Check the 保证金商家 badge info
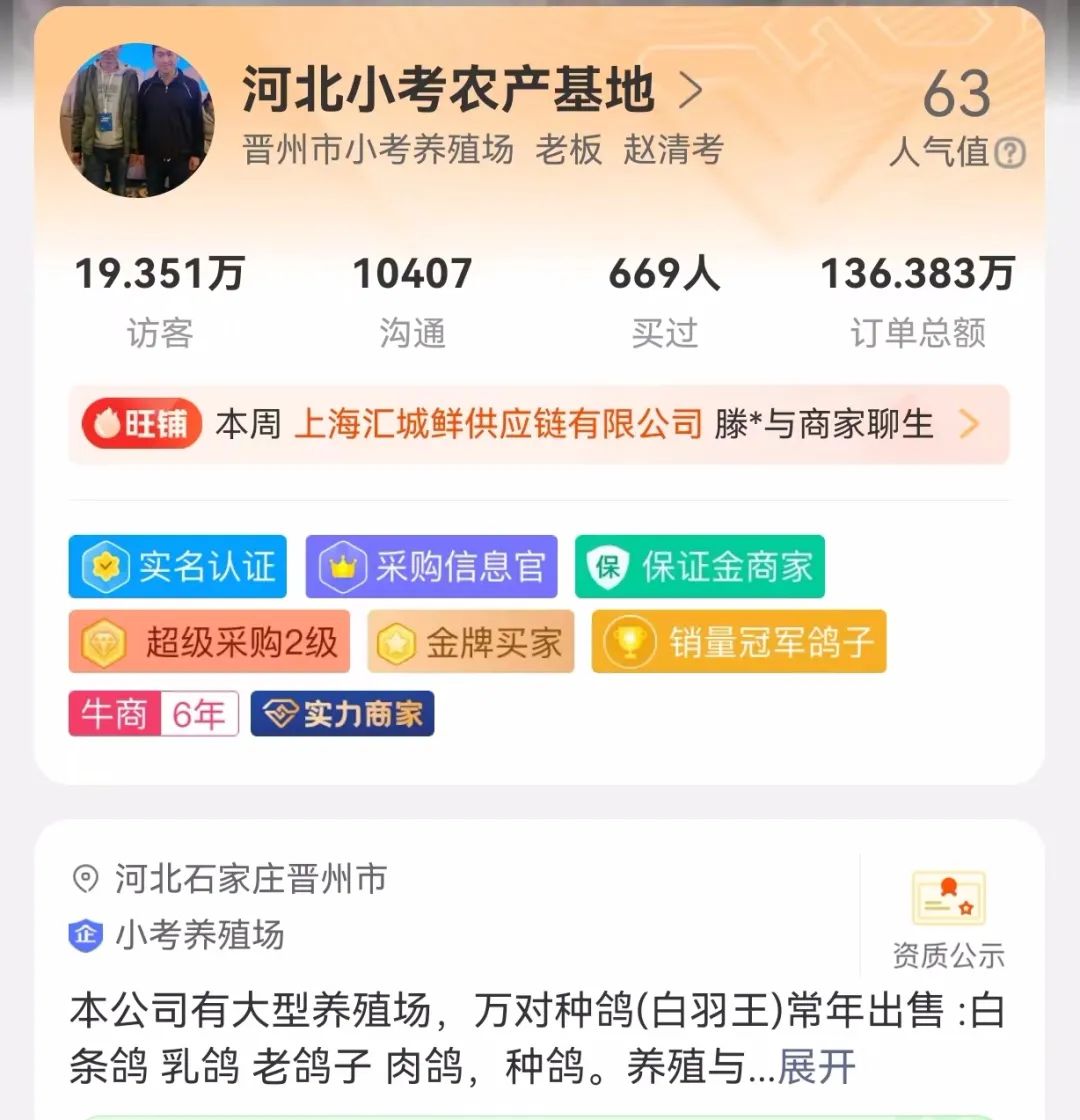 click(x=699, y=567)
